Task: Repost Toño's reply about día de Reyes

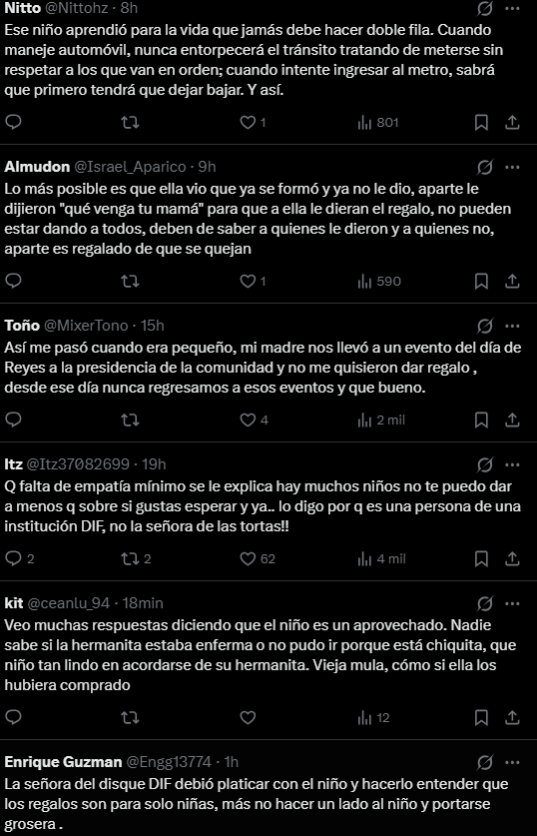Action: (x=130, y=420)
